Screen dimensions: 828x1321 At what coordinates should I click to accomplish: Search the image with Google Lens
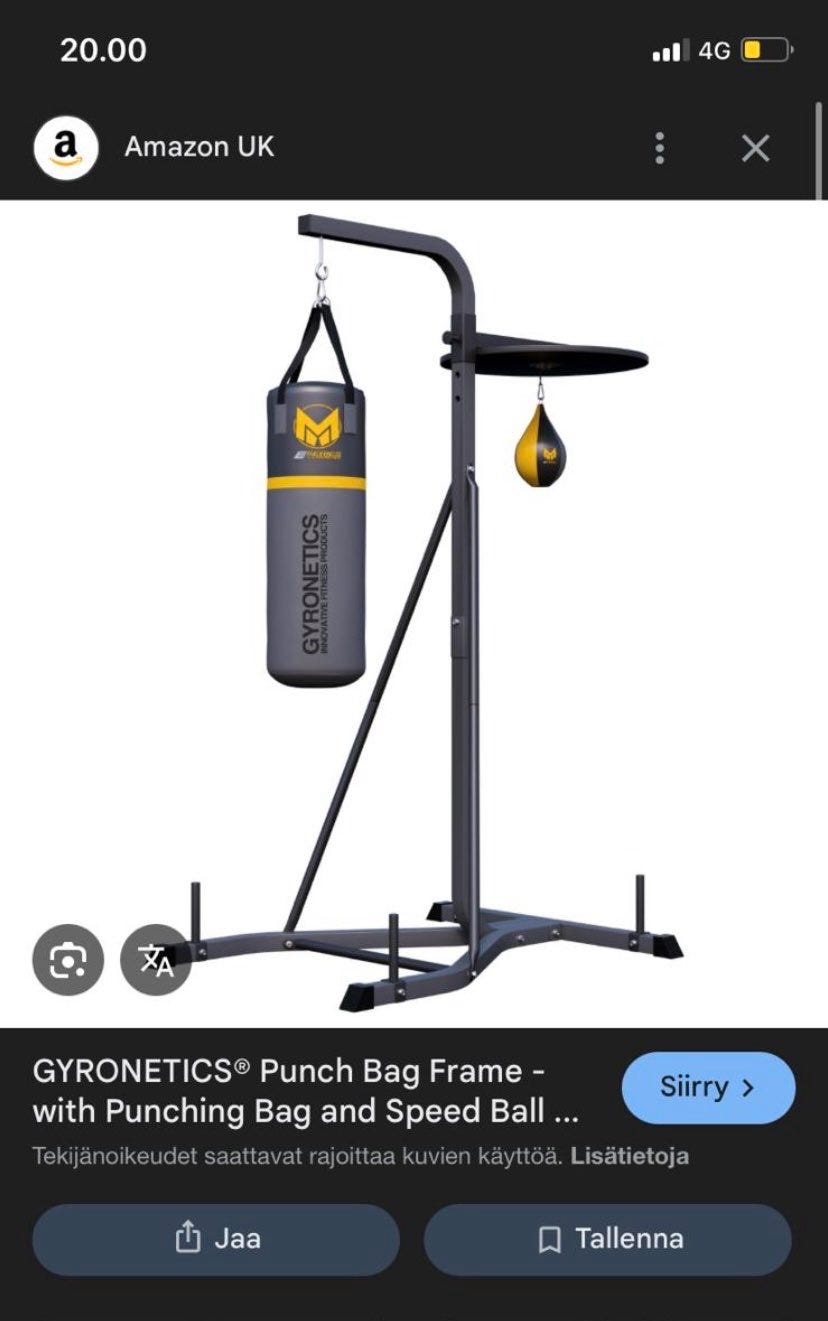68,959
